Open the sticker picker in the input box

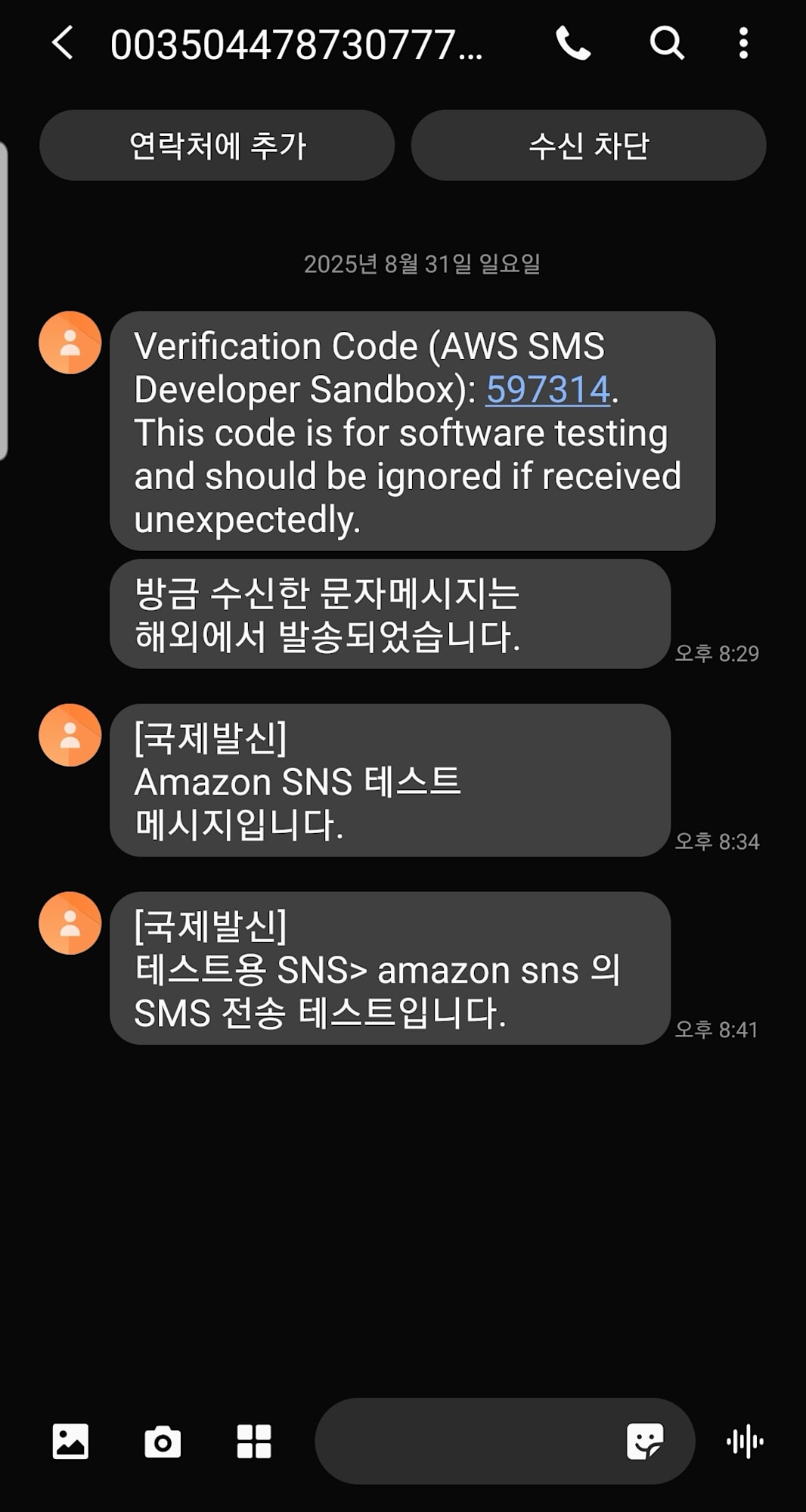tap(645, 1441)
